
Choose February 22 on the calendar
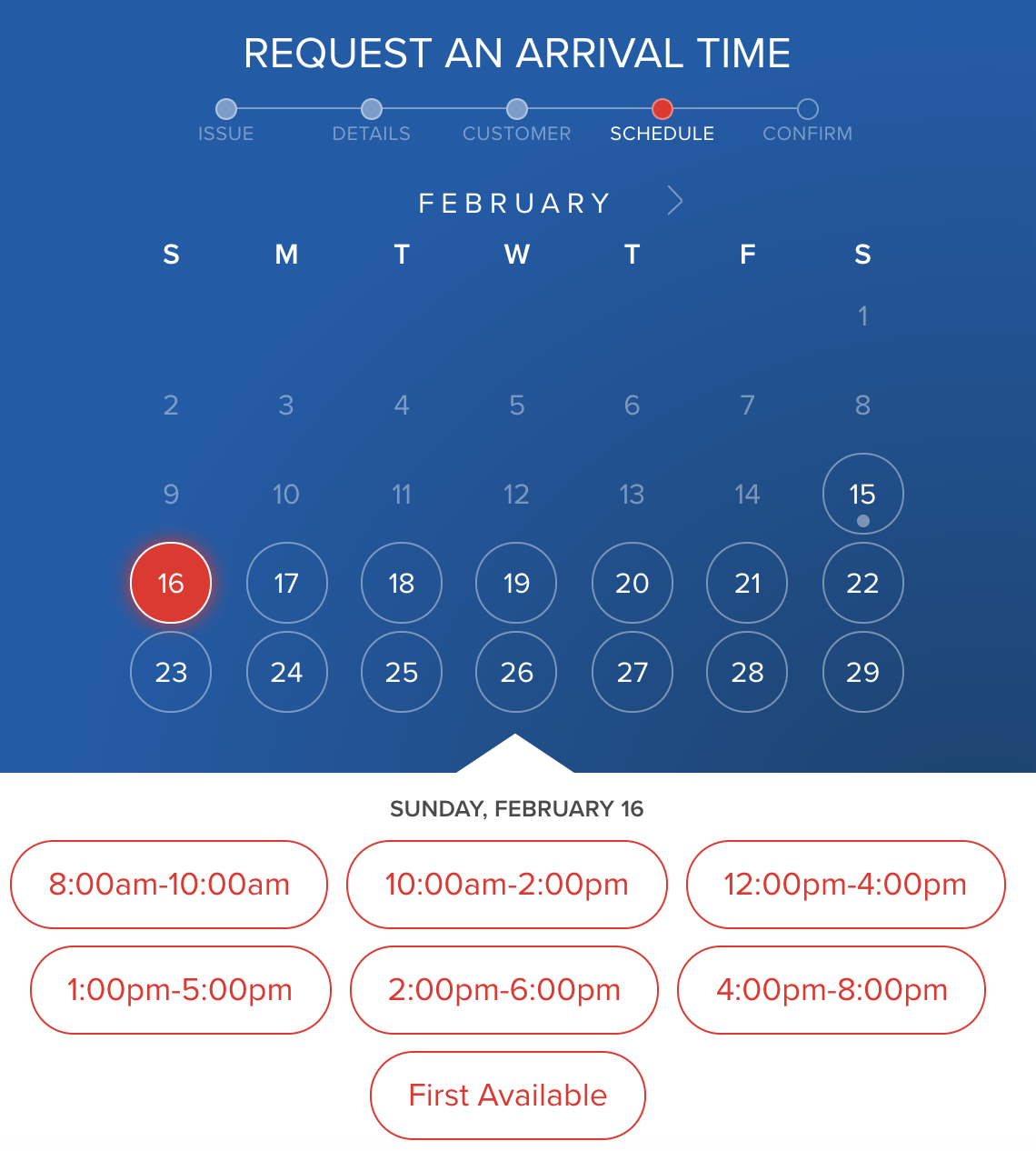click(862, 583)
